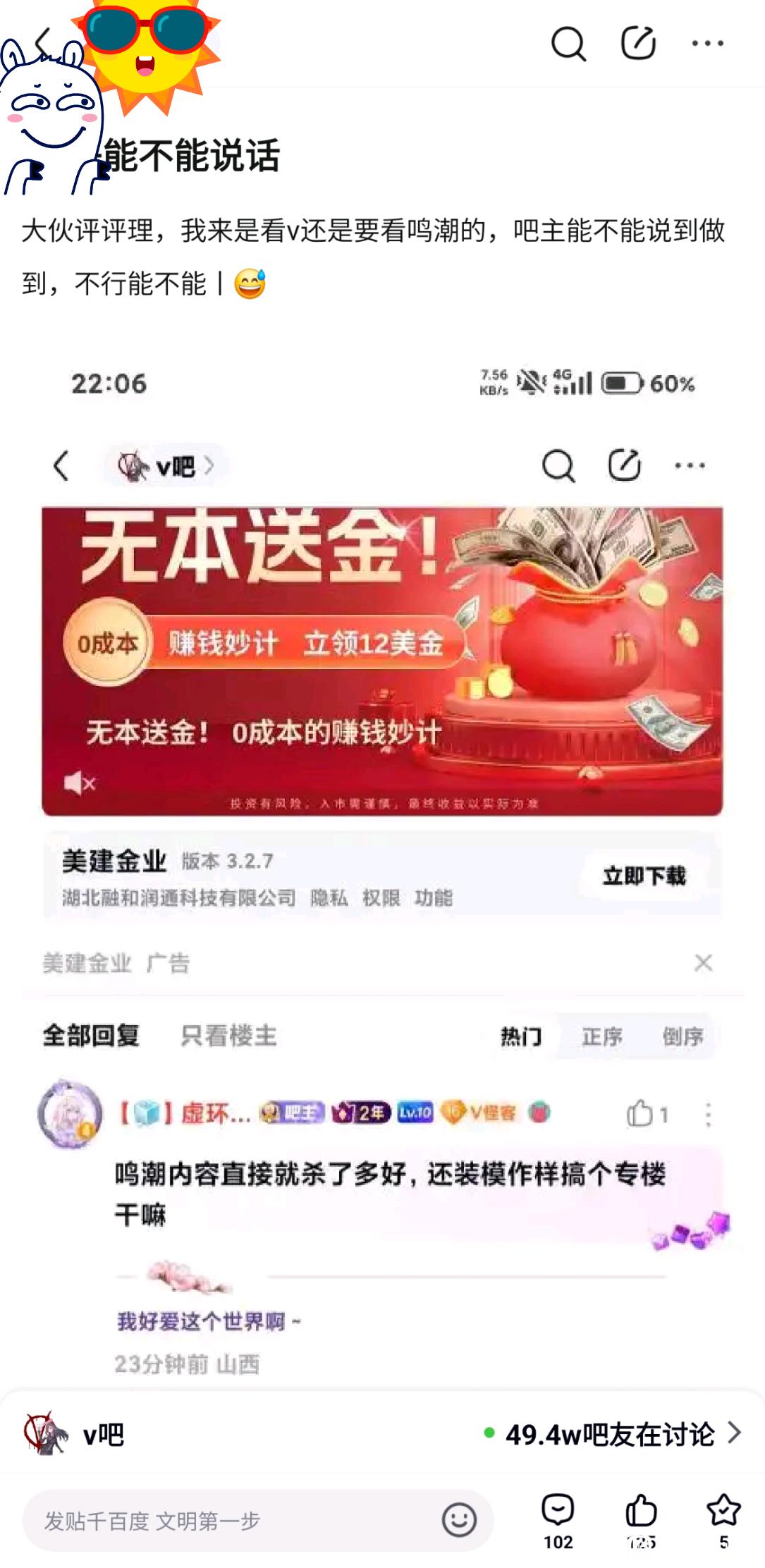Viewport: 765px width, 1568px height.
Task: Open the emoji picker in the reply box
Action: coord(459,1520)
